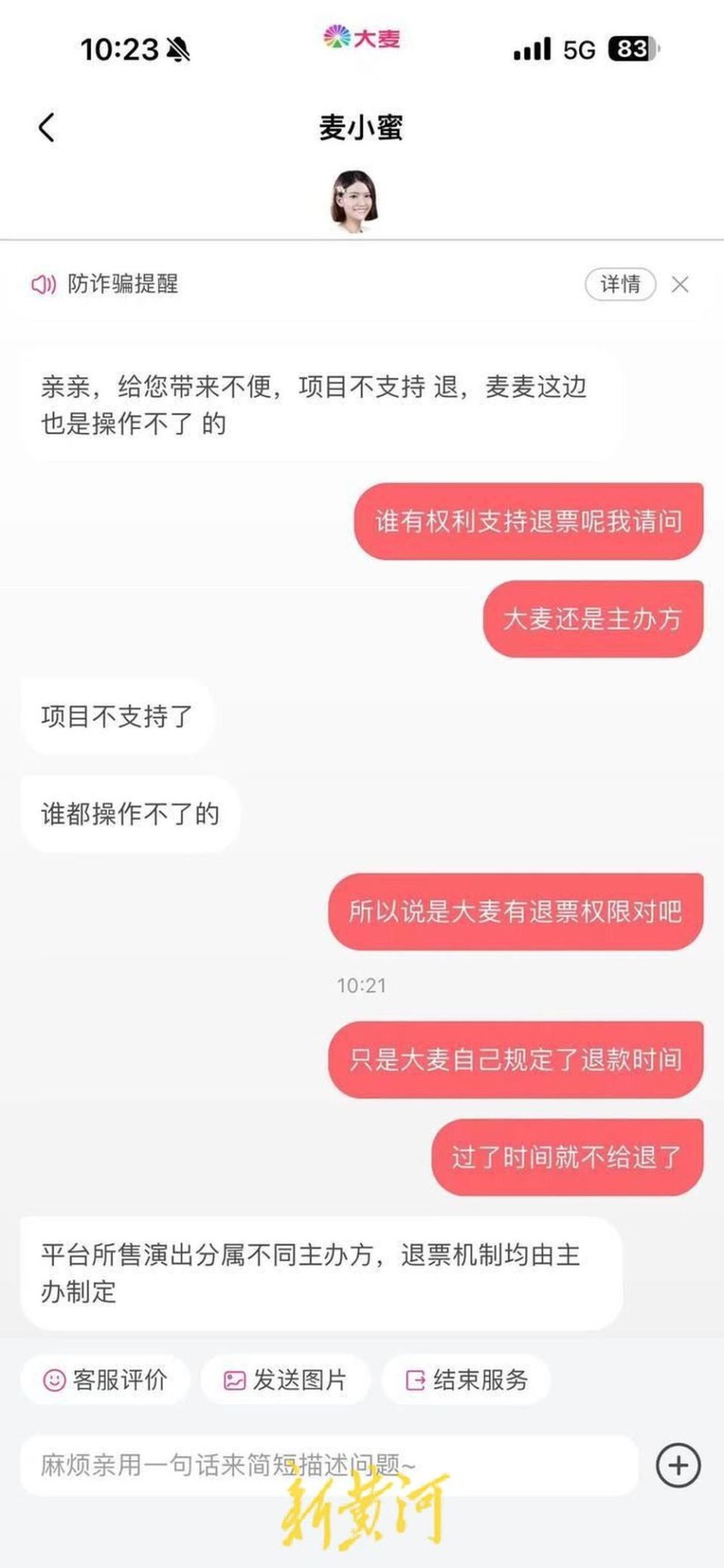Image resolution: width=724 pixels, height=1568 pixels.
Task: Go back from 麦小蜜 chat
Action: (x=47, y=127)
